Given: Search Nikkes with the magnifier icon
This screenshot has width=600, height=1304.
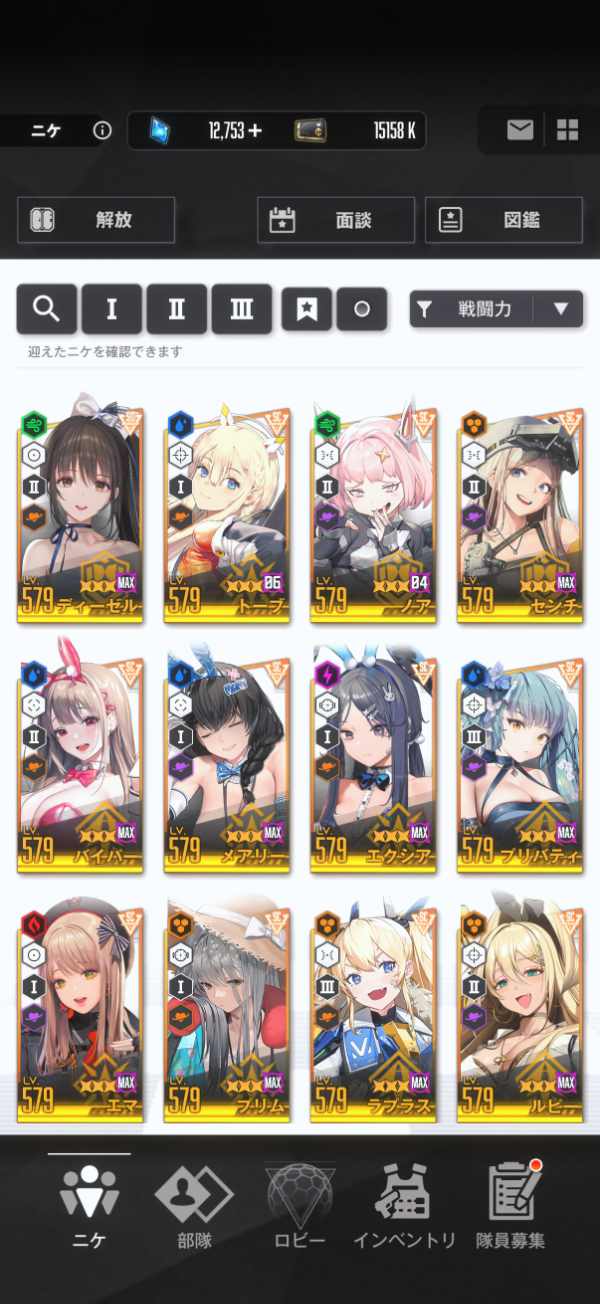Looking at the screenshot, I should pos(46,309).
